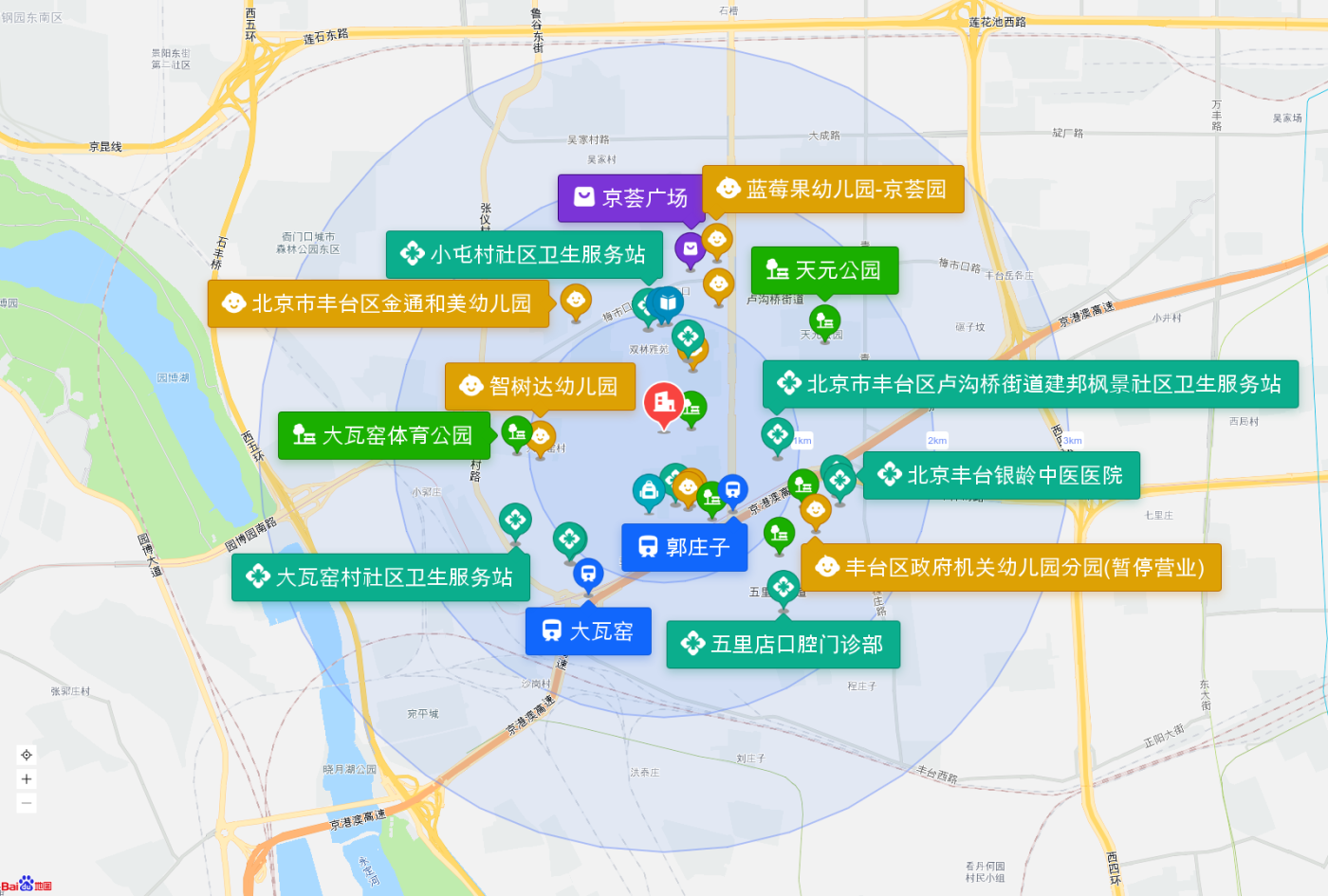Open the 智树达幼儿园 label
Viewport: 1328px width, 896px height.
(x=540, y=386)
